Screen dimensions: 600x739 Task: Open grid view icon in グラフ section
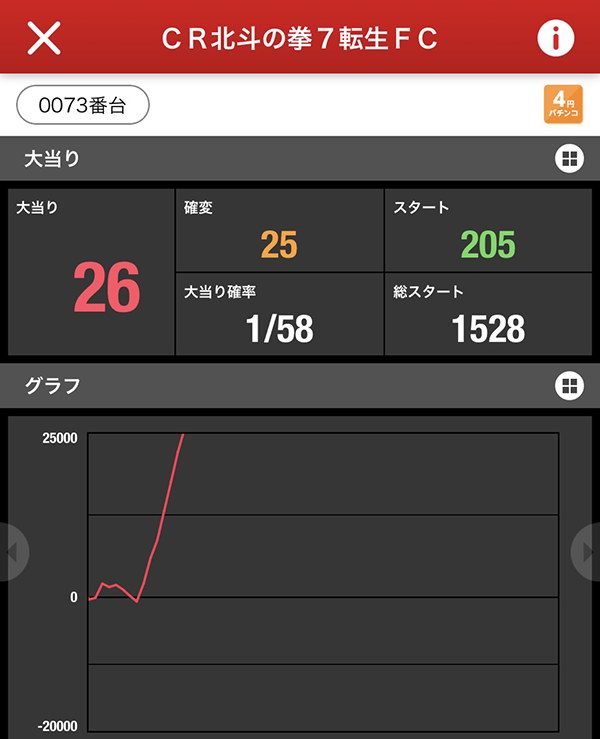pos(568,386)
